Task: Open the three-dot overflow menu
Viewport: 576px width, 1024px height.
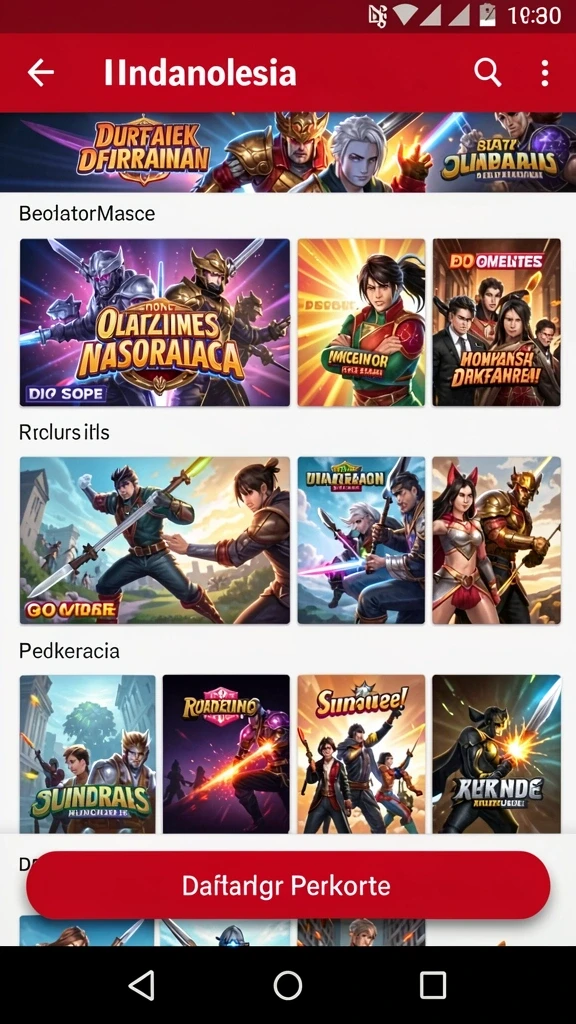Action: click(x=545, y=73)
